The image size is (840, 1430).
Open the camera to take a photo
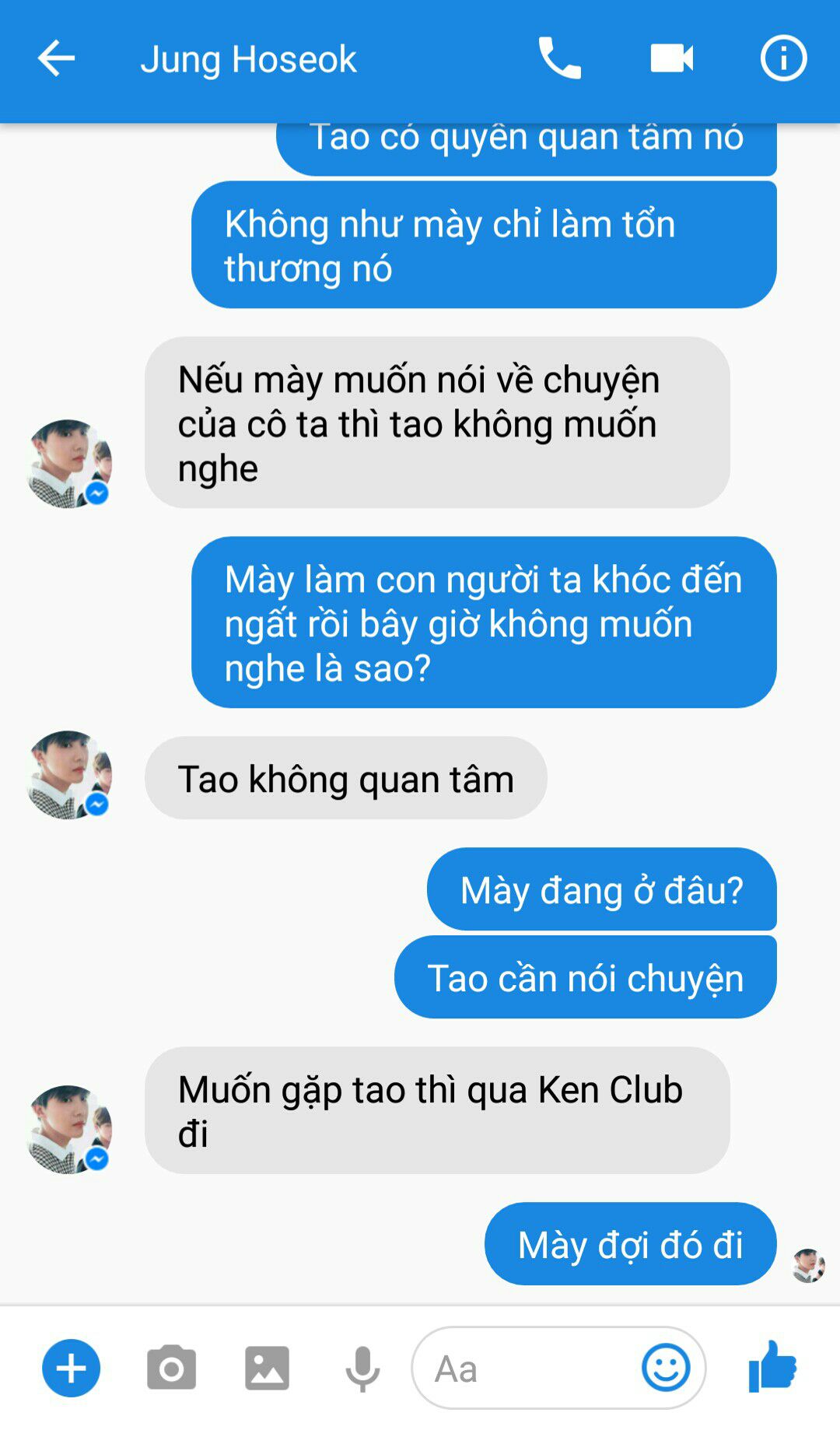171,1368
